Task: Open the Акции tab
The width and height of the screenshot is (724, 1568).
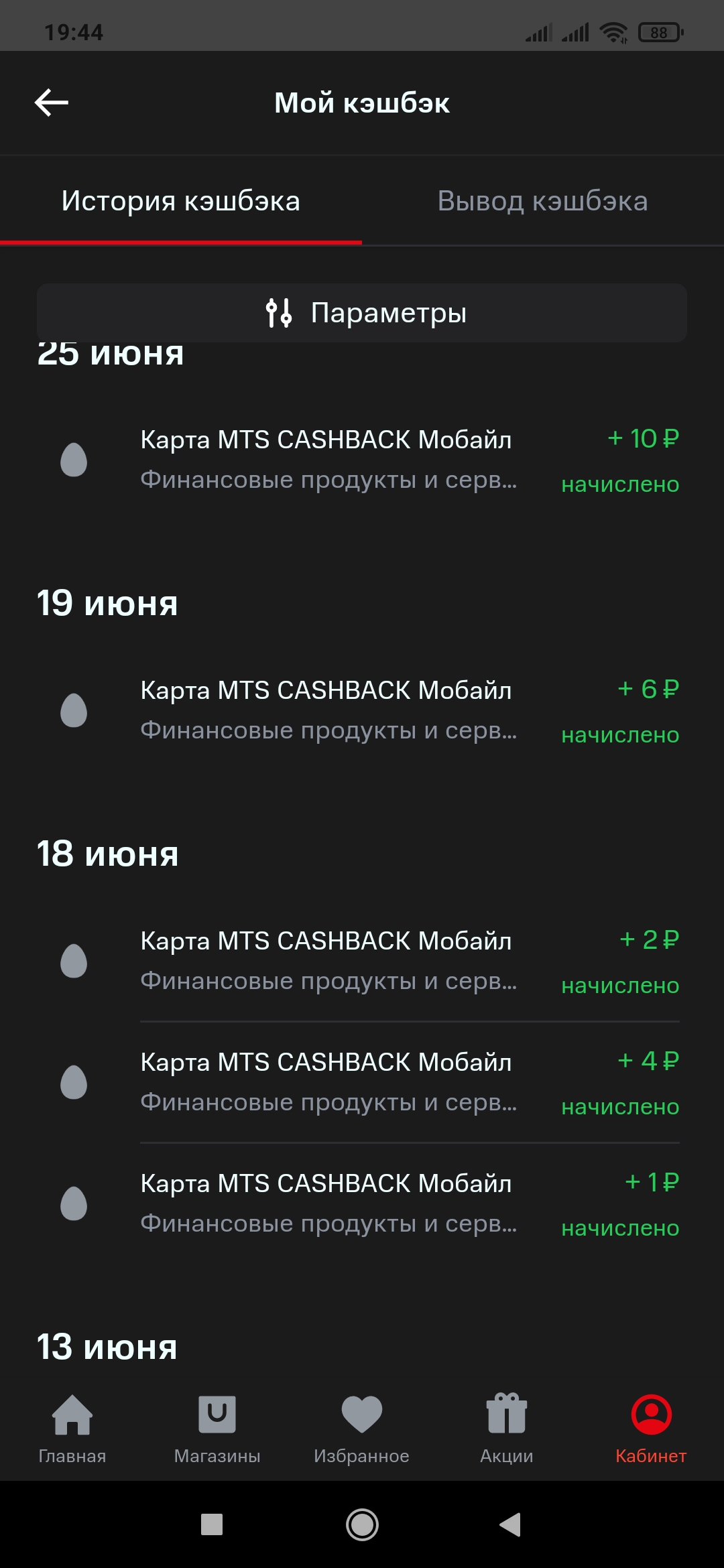Action: (x=507, y=1426)
